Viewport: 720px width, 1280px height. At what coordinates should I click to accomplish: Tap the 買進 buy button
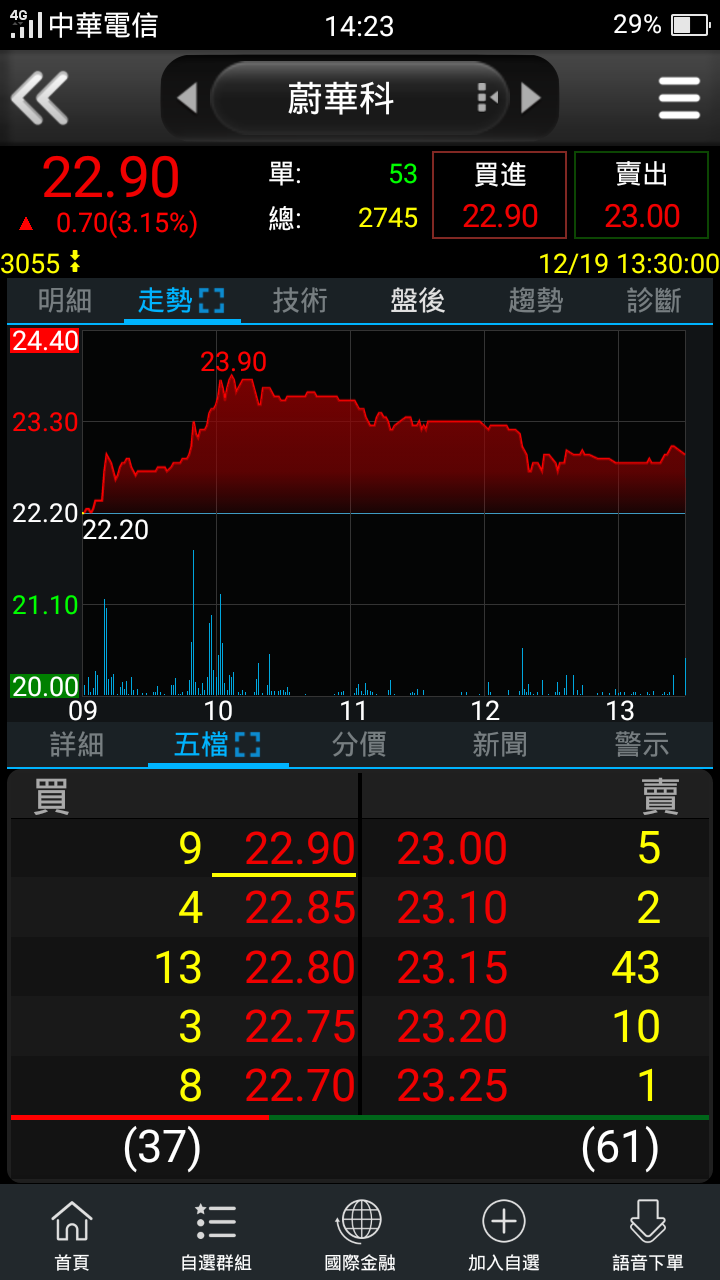[500, 195]
